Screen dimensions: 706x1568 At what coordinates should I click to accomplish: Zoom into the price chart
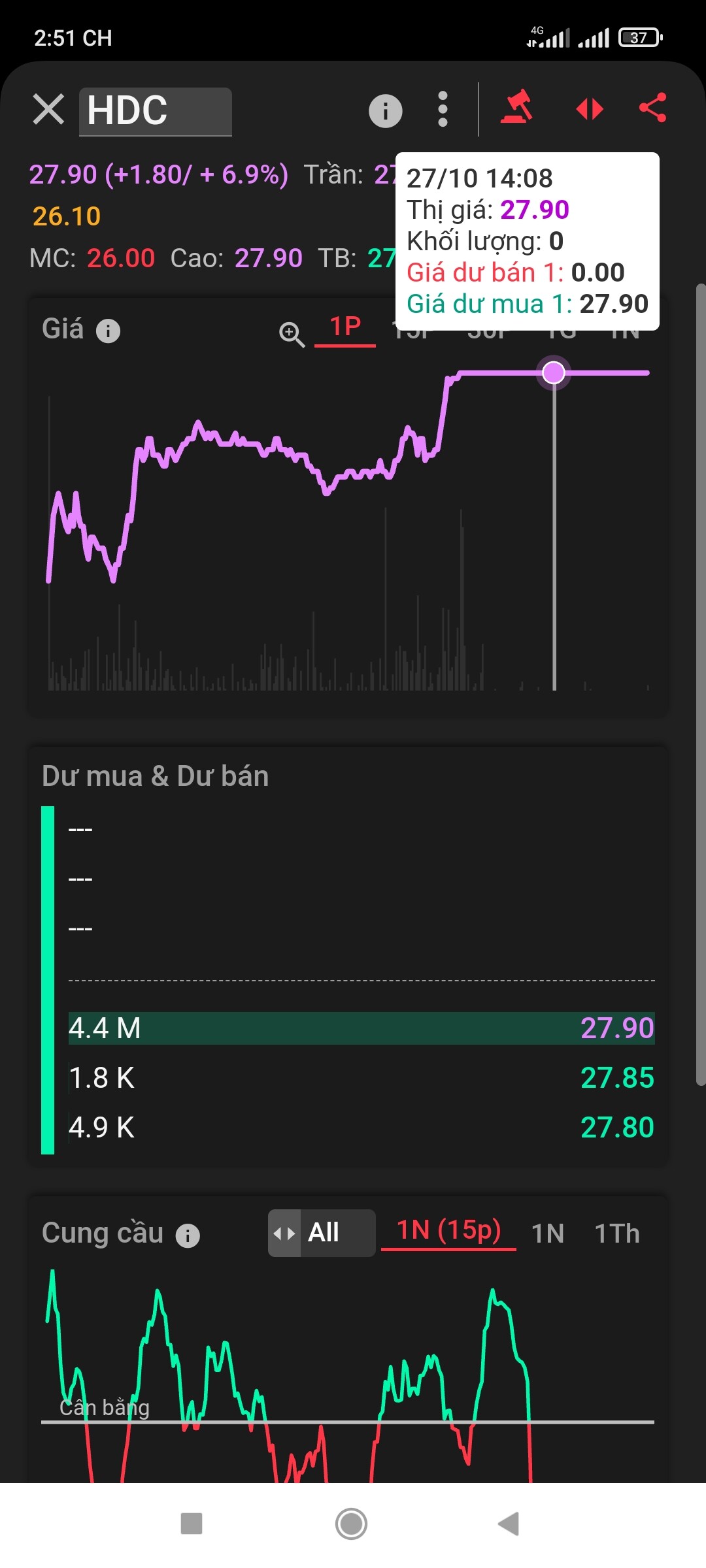coord(292,334)
